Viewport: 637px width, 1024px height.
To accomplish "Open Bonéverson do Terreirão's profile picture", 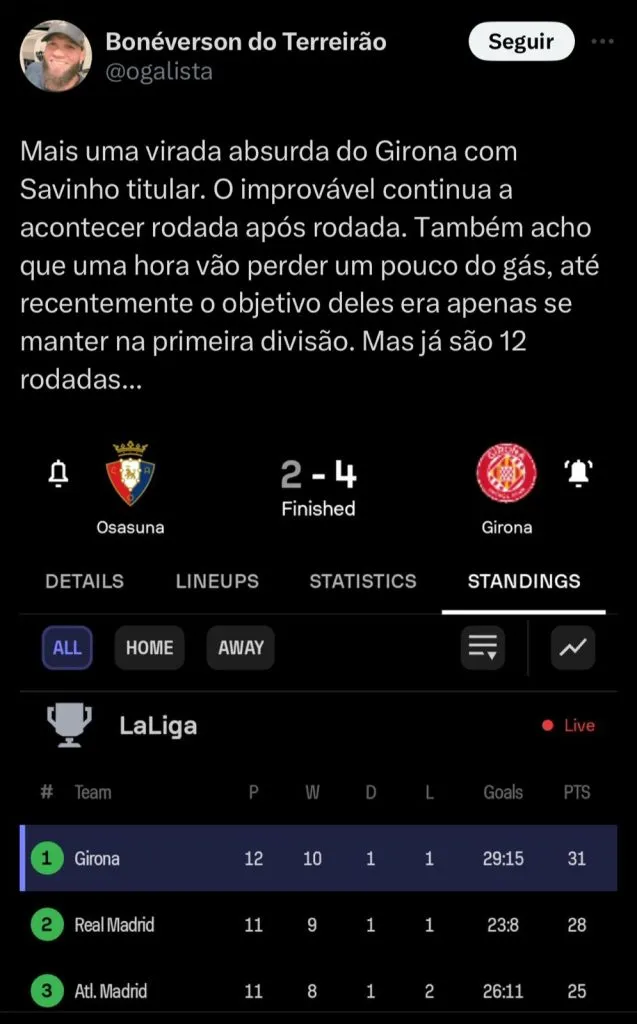I will click(57, 56).
